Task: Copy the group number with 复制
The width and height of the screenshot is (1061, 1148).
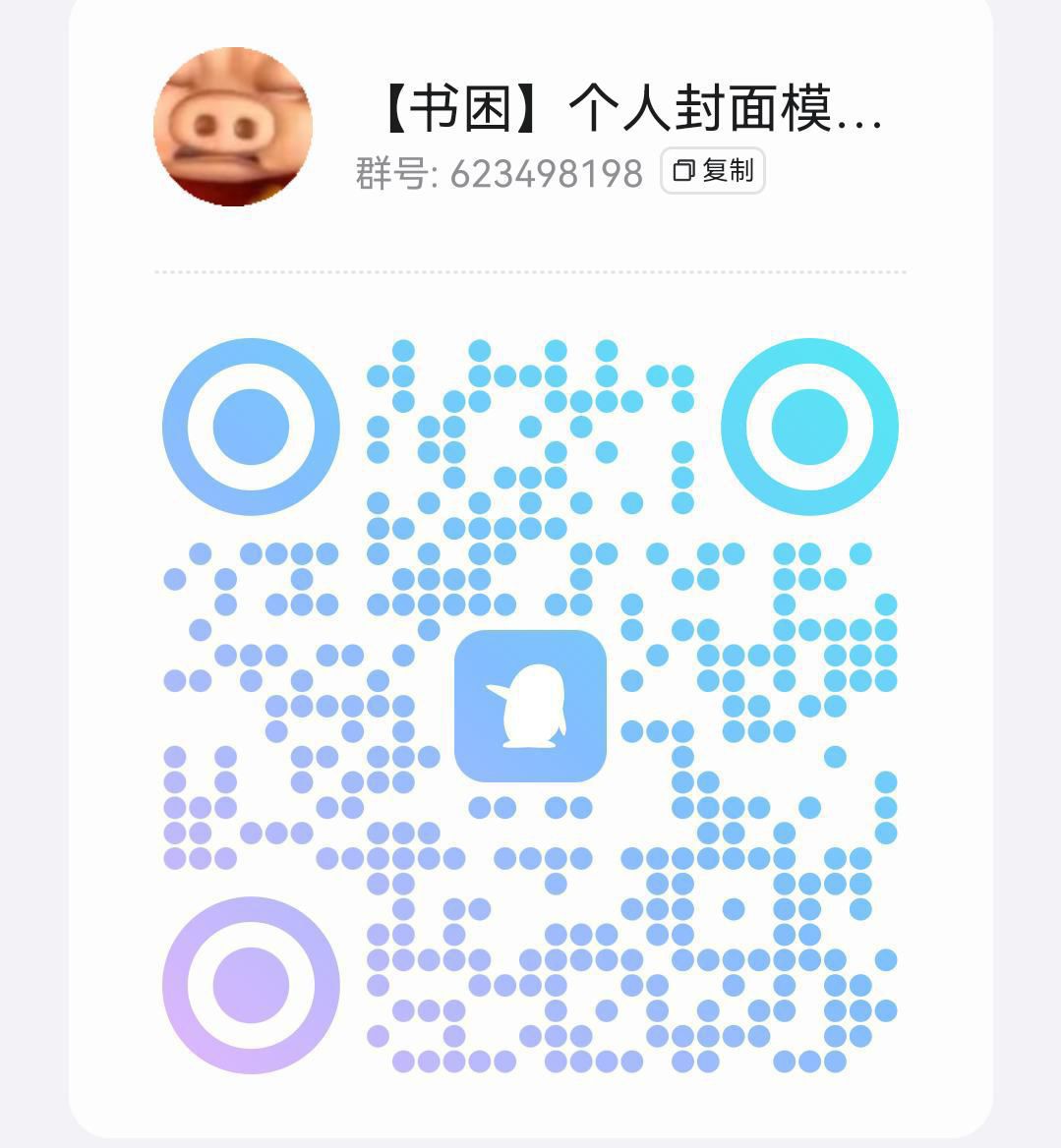Action: pos(713,171)
